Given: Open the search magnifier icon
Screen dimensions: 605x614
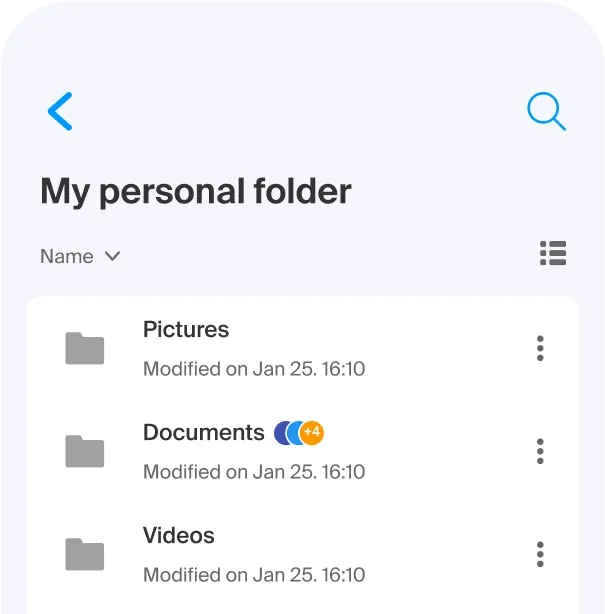Looking at the screenshot, I should 546,111.
